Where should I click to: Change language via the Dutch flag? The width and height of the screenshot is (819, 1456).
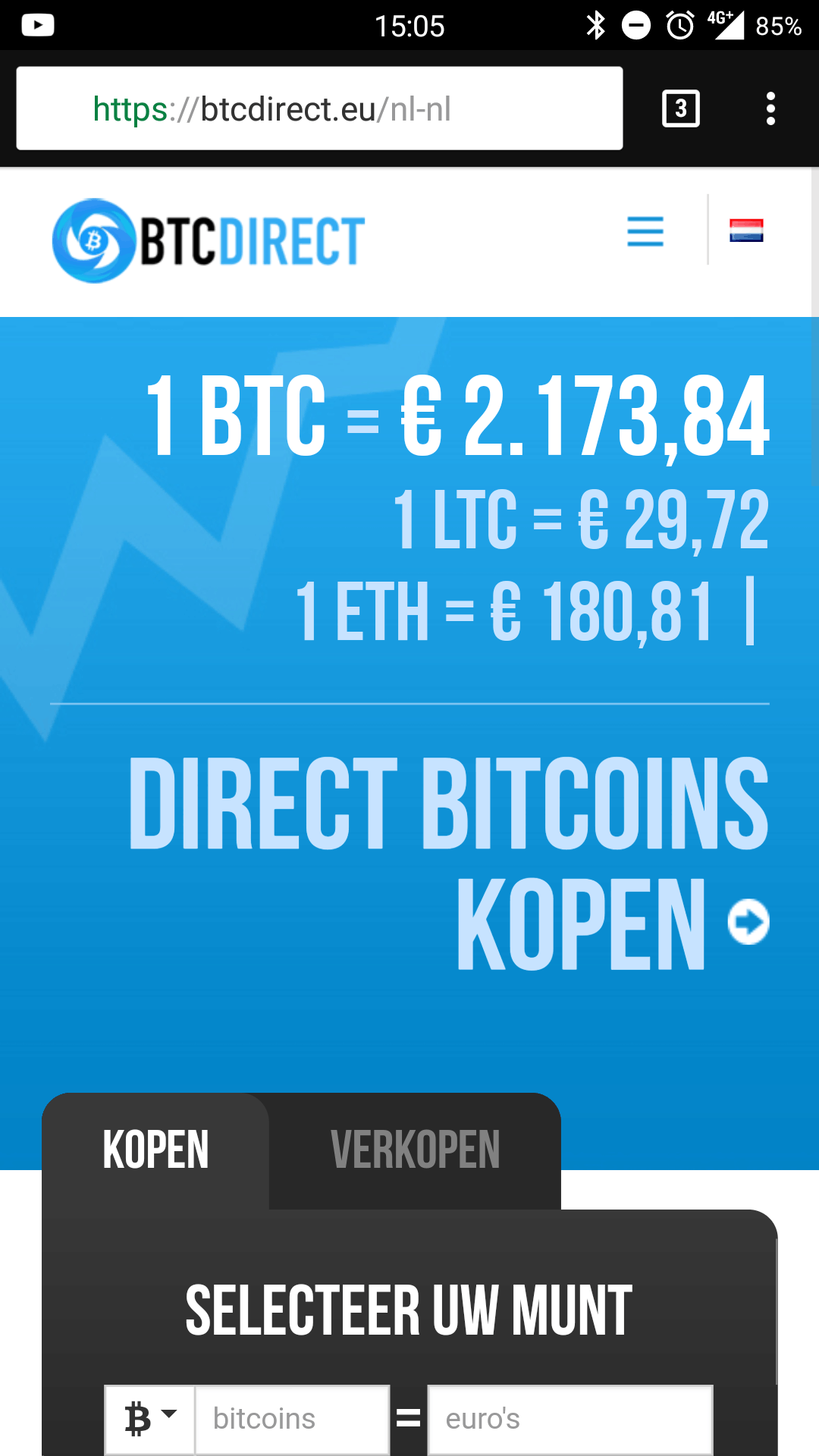point(746,231)
